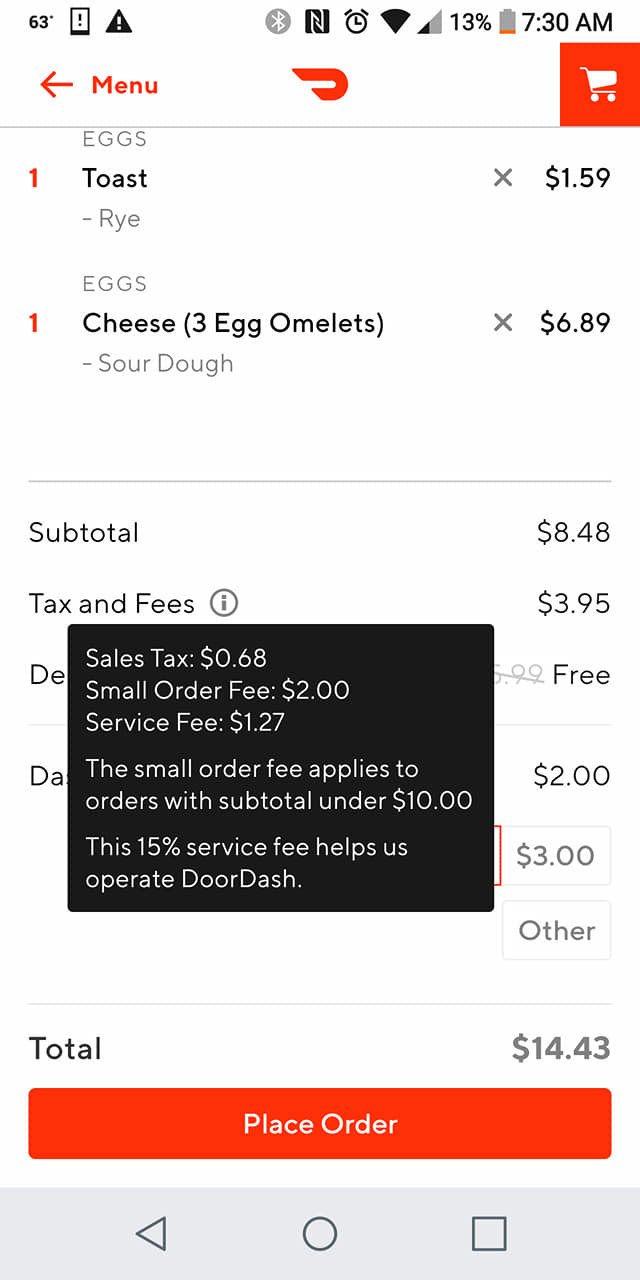Remove Cheese omelet from the order
Viewport: 640px width, 1280px height.
coord(503,323)
